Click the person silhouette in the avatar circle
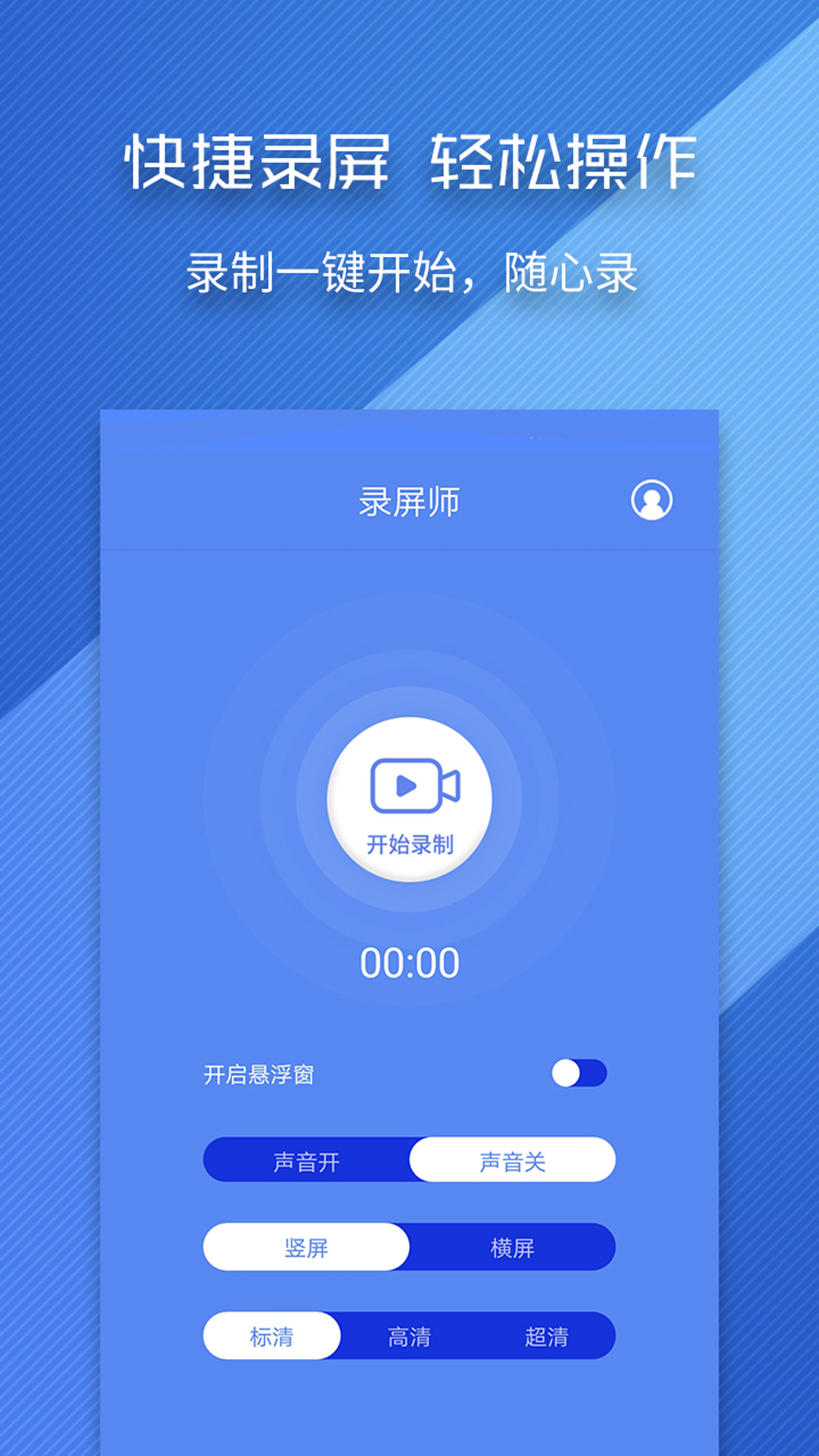This screenshot has width=819, height=1456. click(651, 500)
